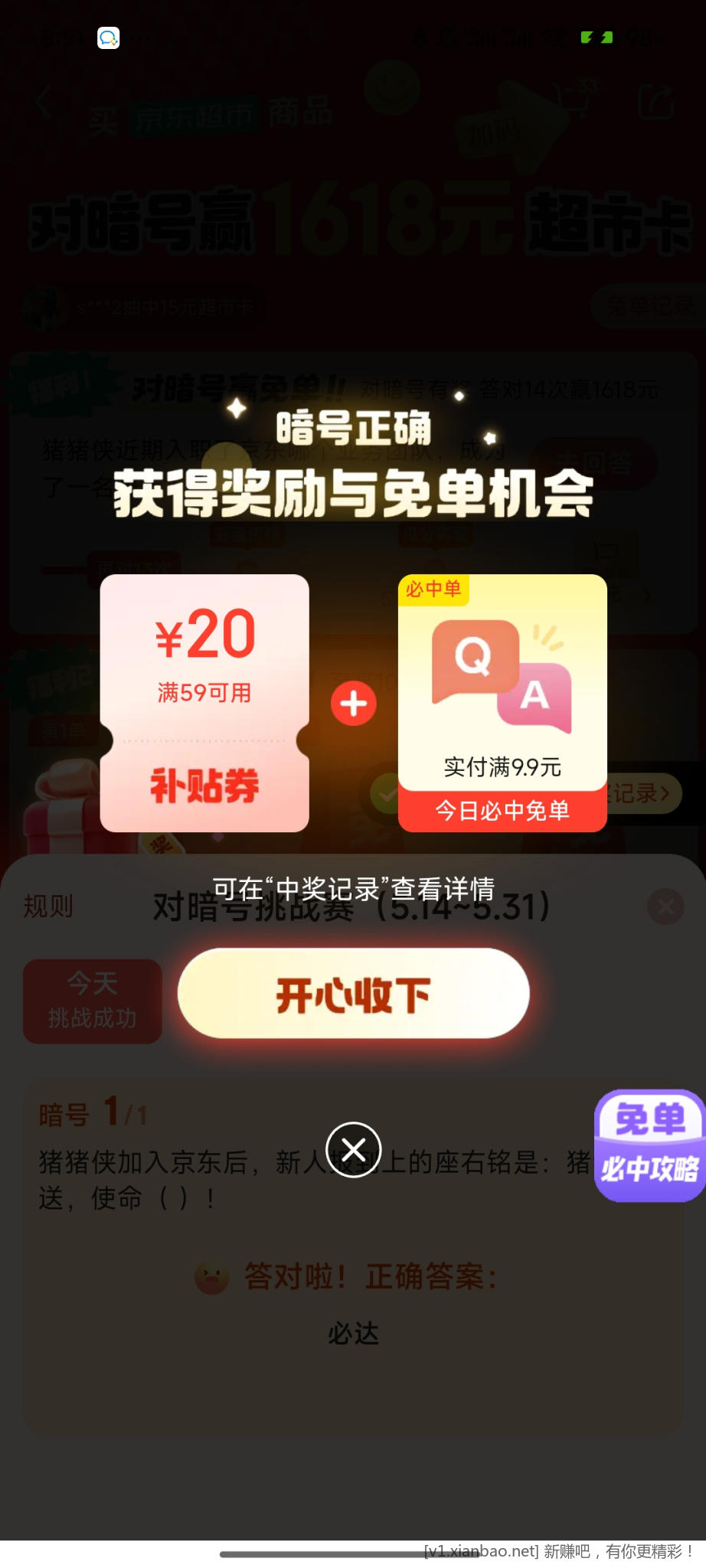Dismiss the reward popup with the X

[x=353, y=1149]
